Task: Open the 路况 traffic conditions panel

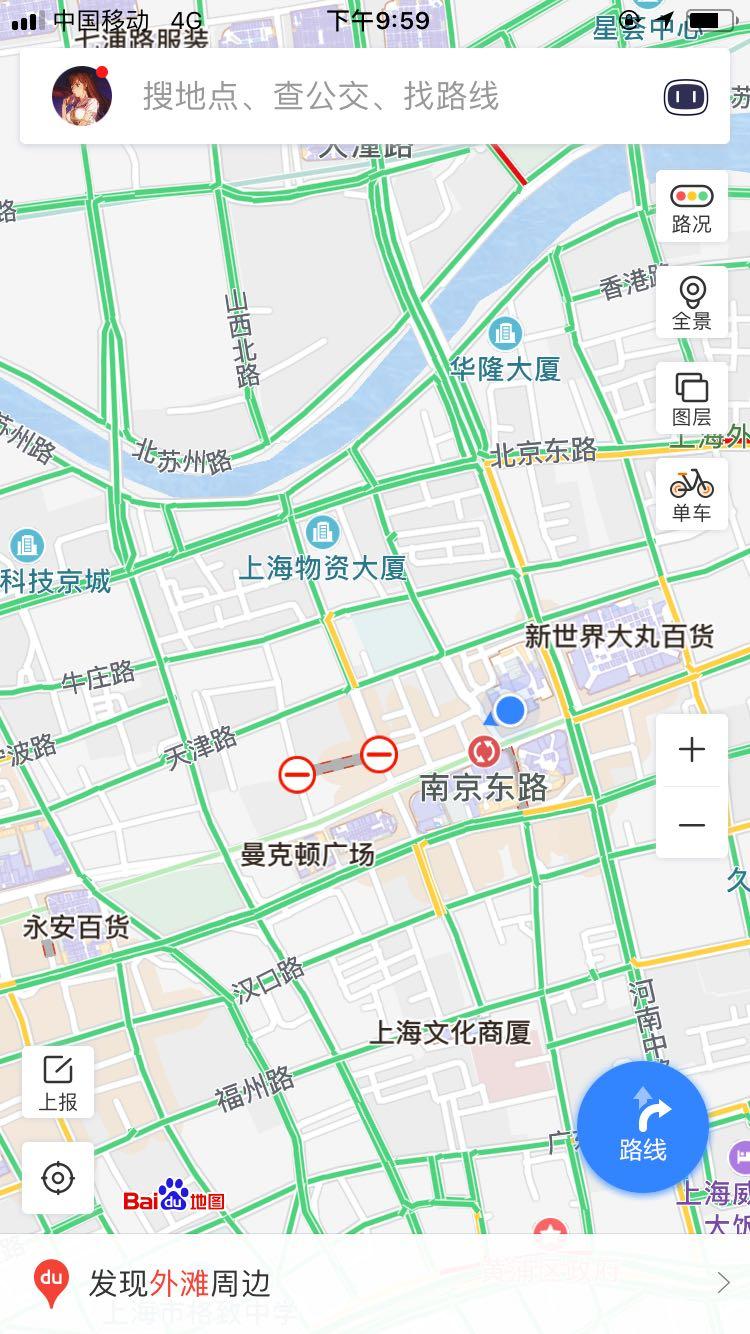Action: point(691,205)
